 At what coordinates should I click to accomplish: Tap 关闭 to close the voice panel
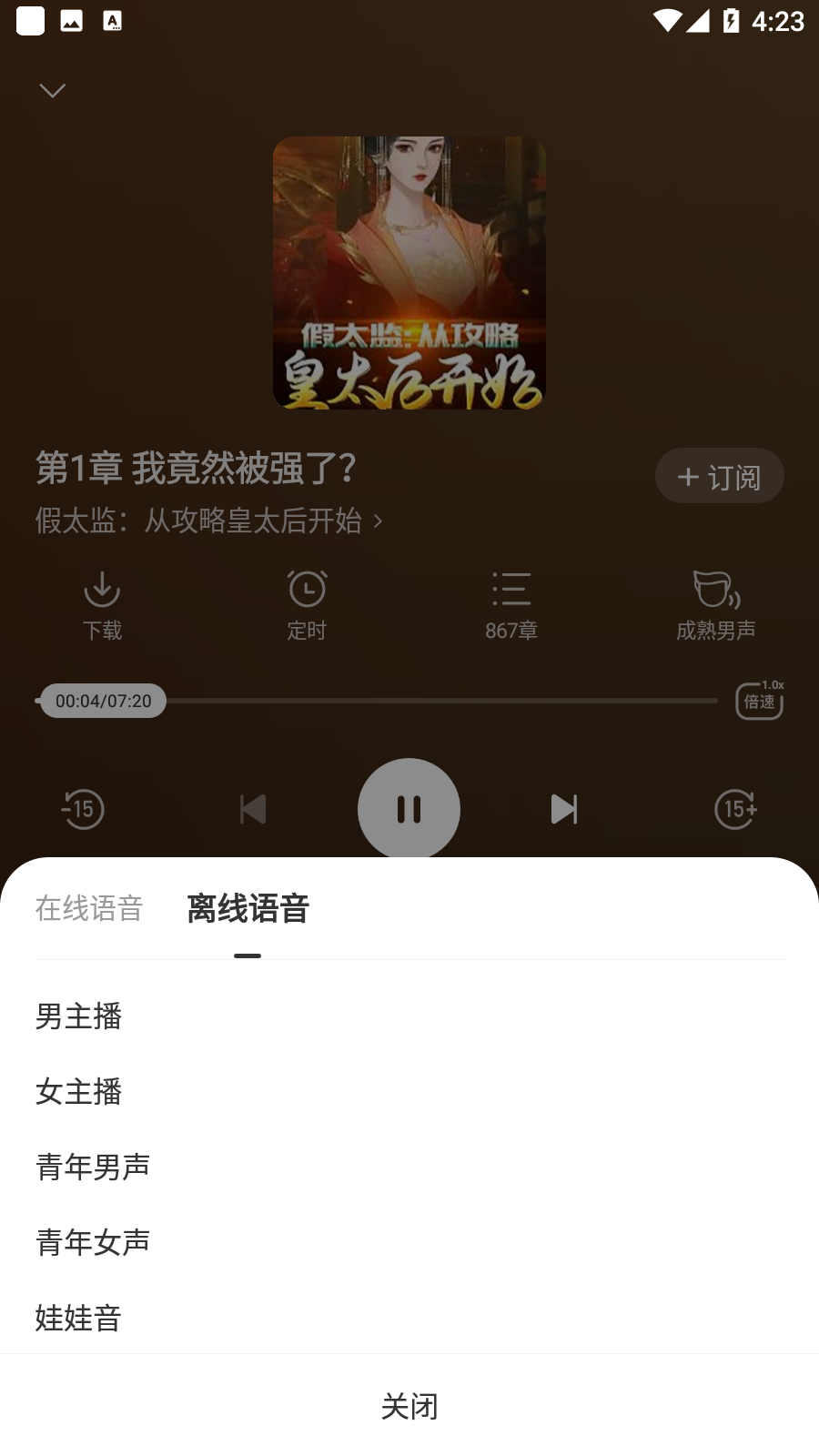409,1406
